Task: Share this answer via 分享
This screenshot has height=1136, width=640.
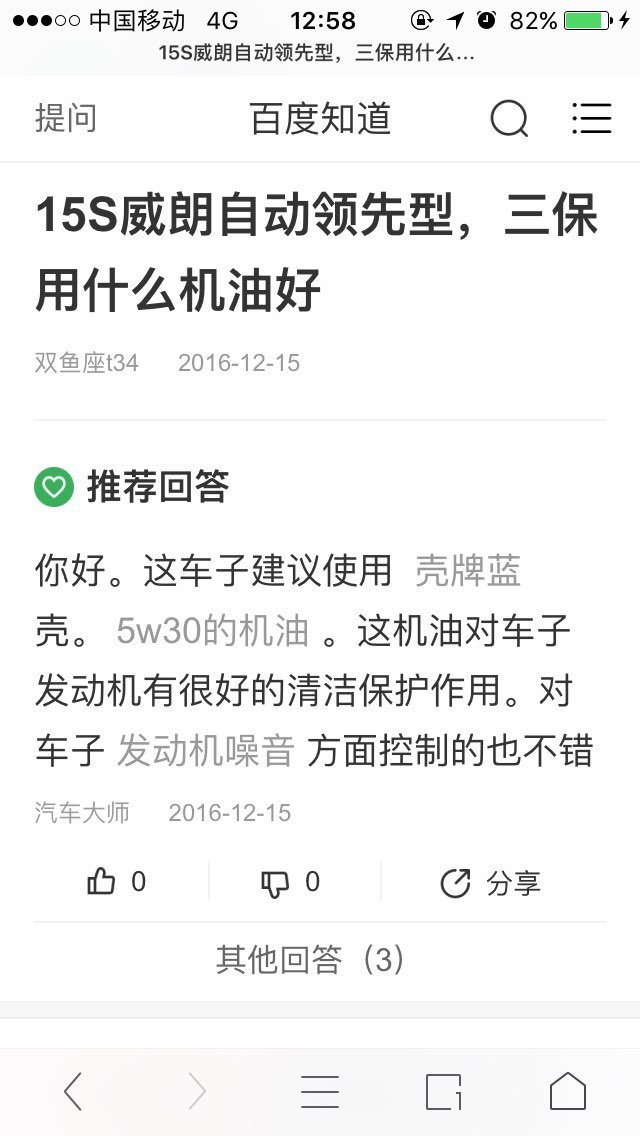Action: (x=491, y=883)
